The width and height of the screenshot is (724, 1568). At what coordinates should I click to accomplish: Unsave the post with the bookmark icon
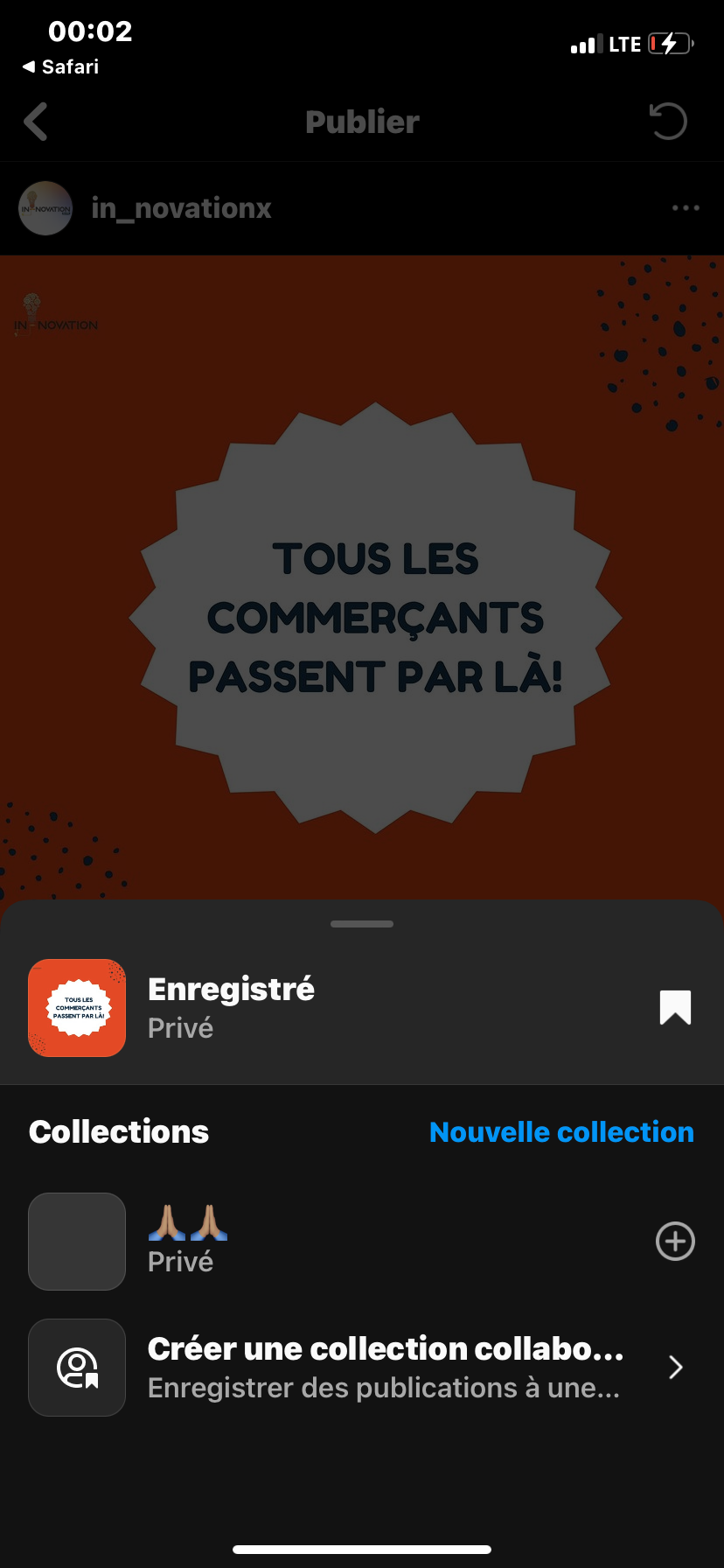pos(675,1007)
